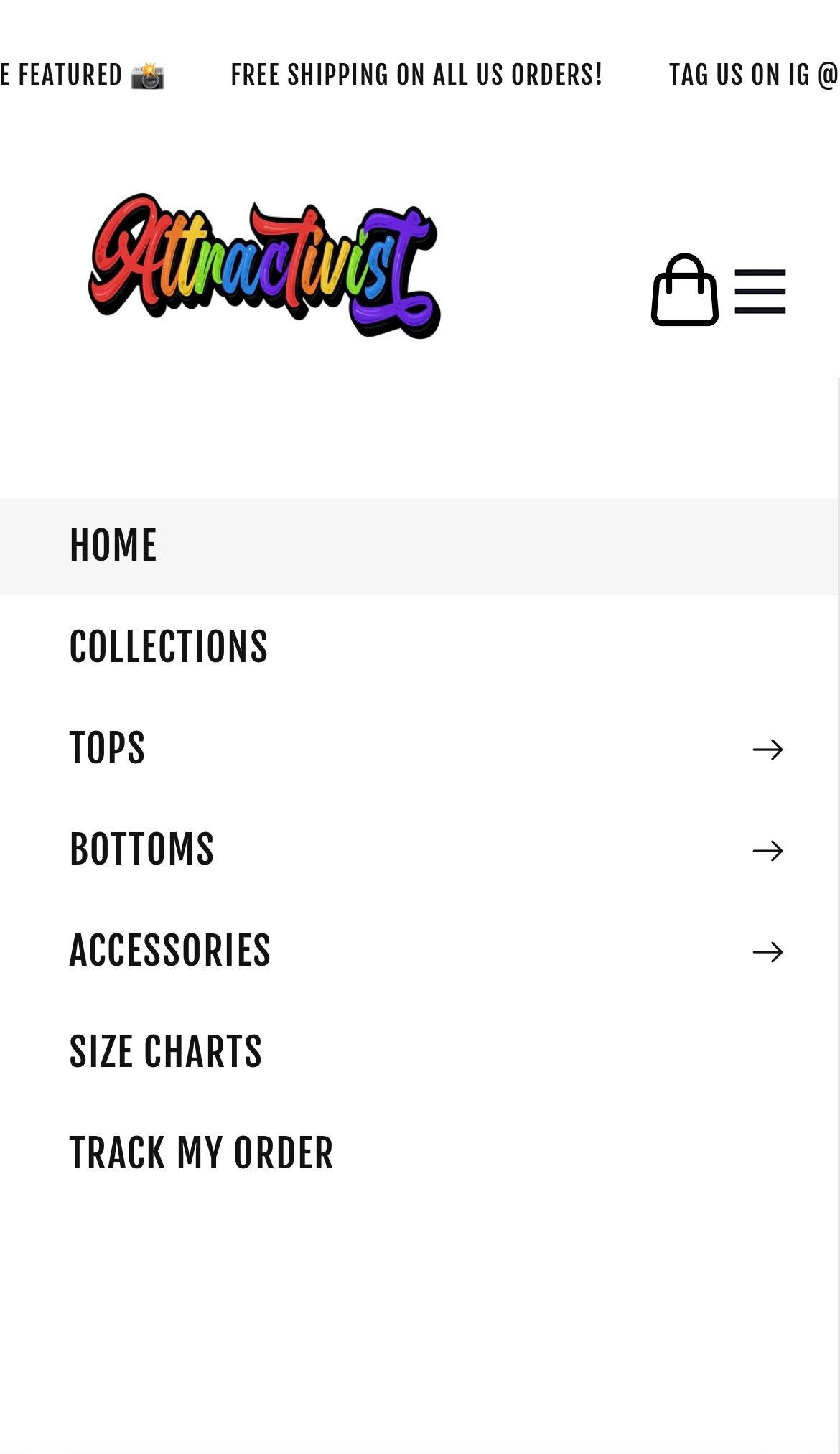The height and width of the screenshot is (1454, 840).
Task: Expand the Bottoms submenu
Action: tap(767, 850)
